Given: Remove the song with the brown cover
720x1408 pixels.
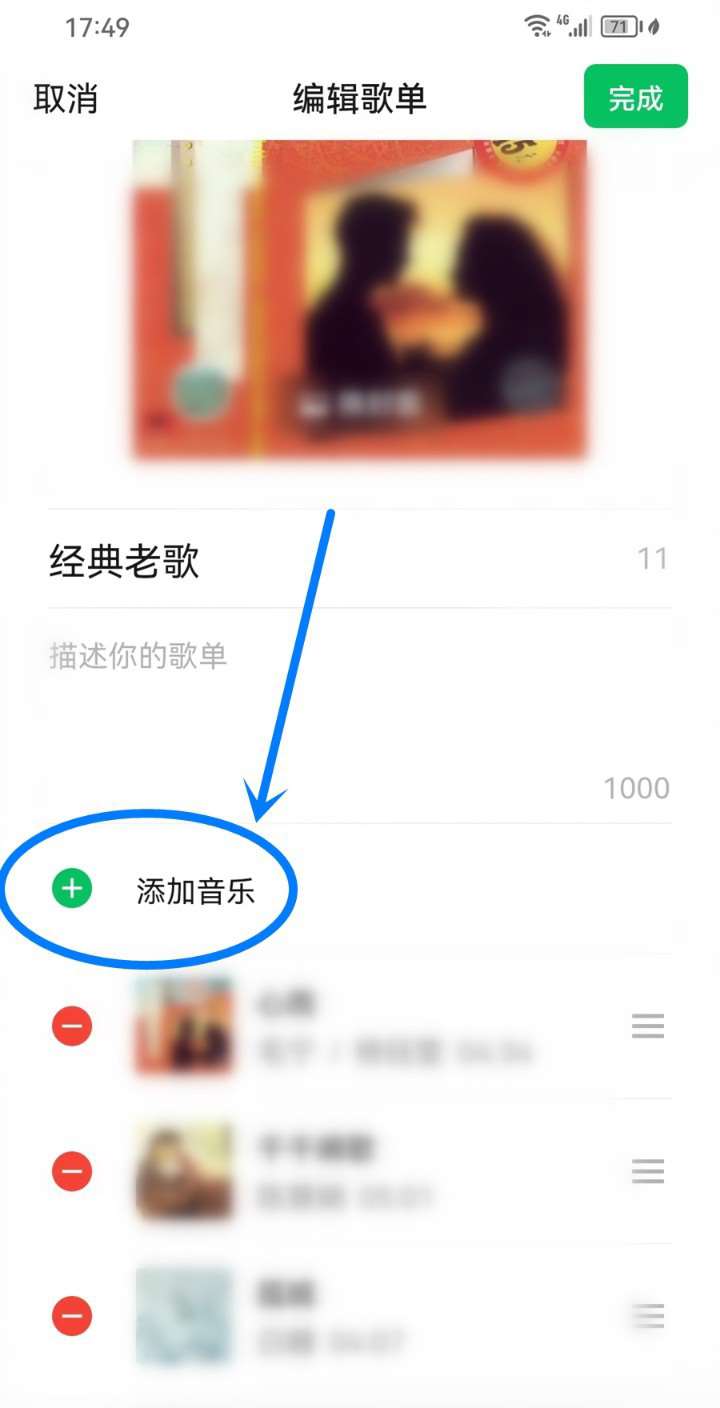Looking at the screenshot, I should pyautogui.click(x=72, y=1171).
